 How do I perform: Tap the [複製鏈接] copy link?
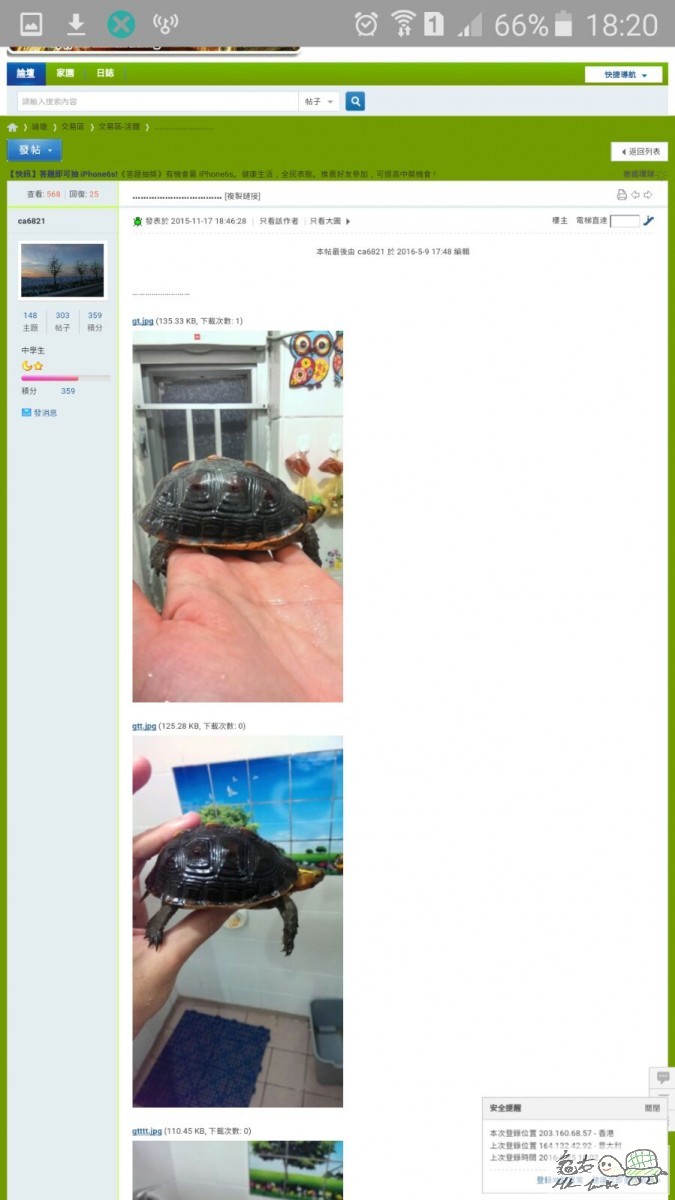243,196
